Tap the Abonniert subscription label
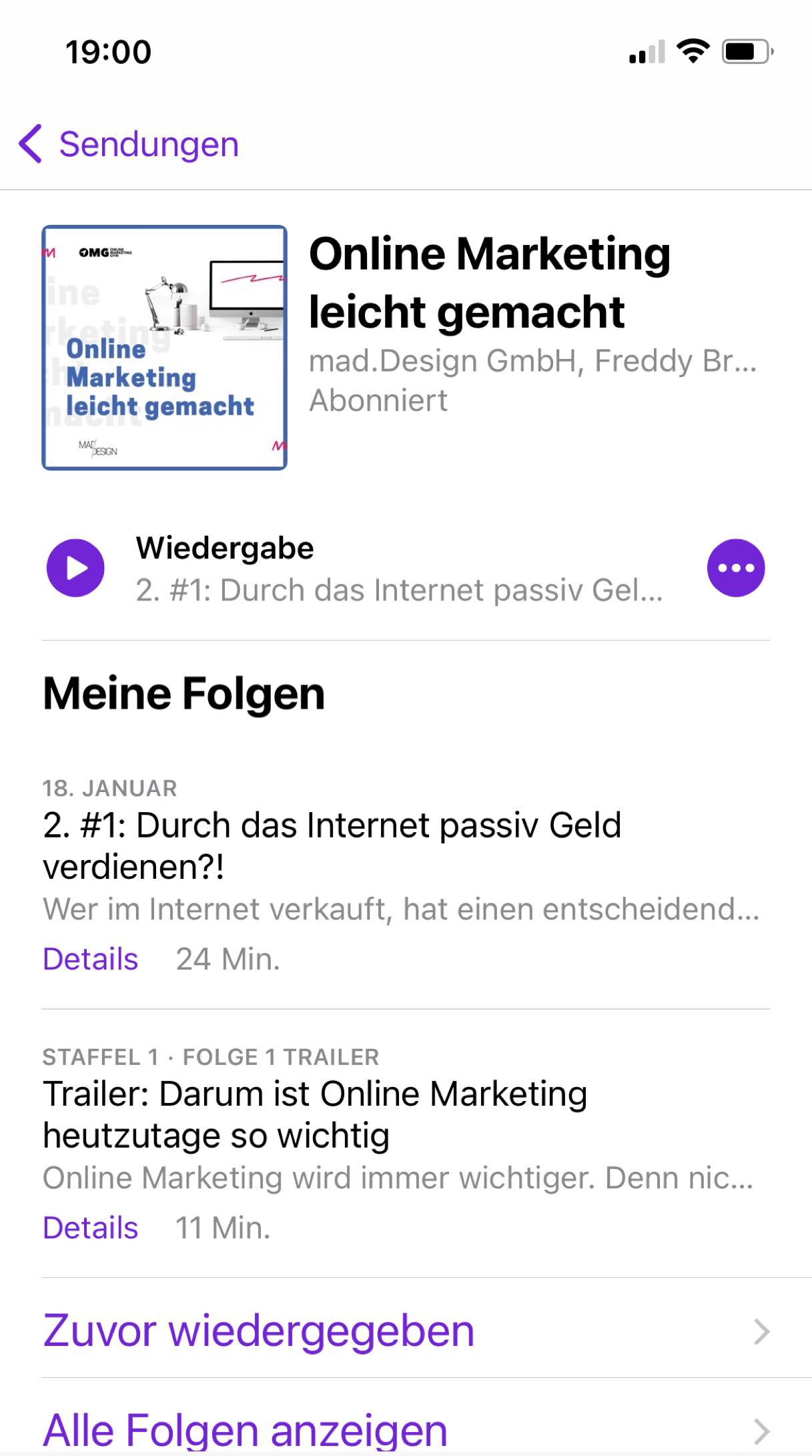Image resolution: width=812 pixels, height=1456 pixels. pos(379,400)
